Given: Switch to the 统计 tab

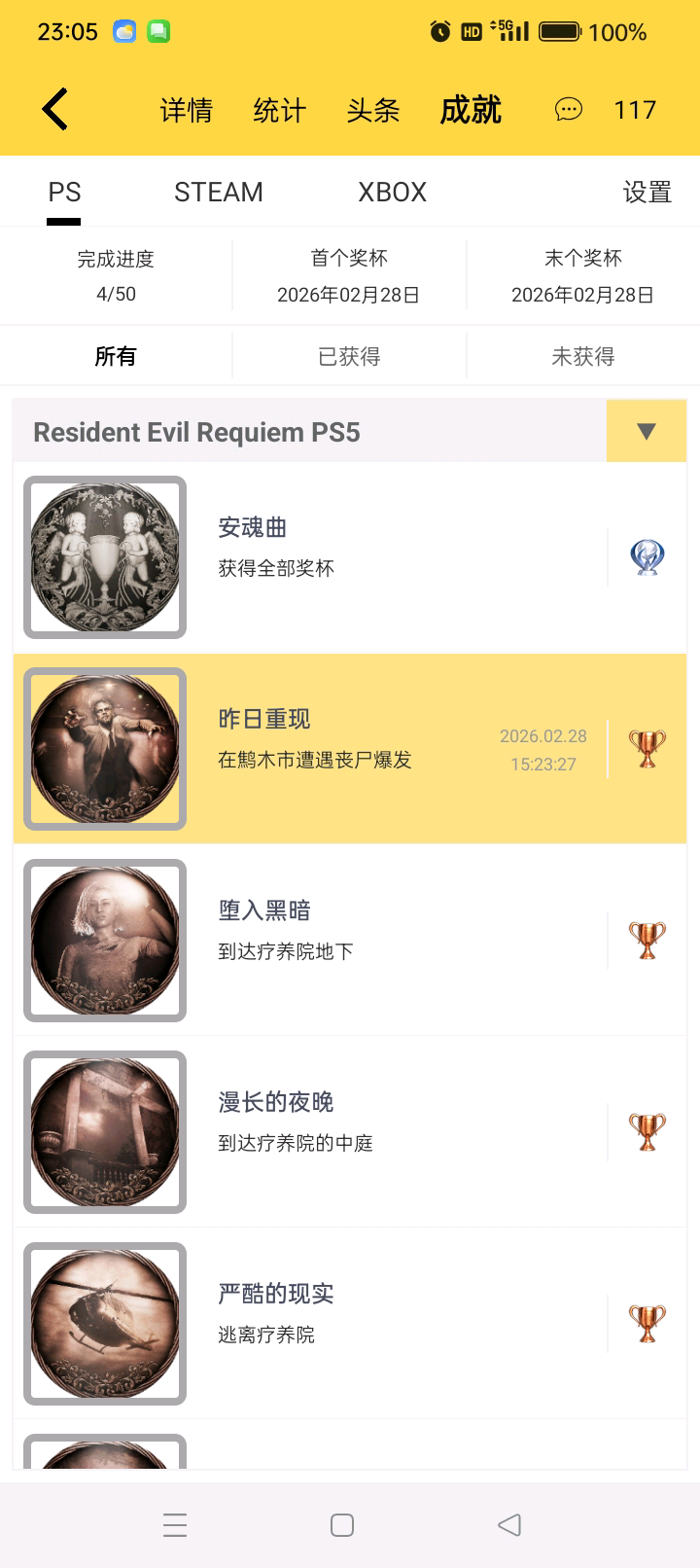Looking at the screenshot, I should (x=279, y=110).
